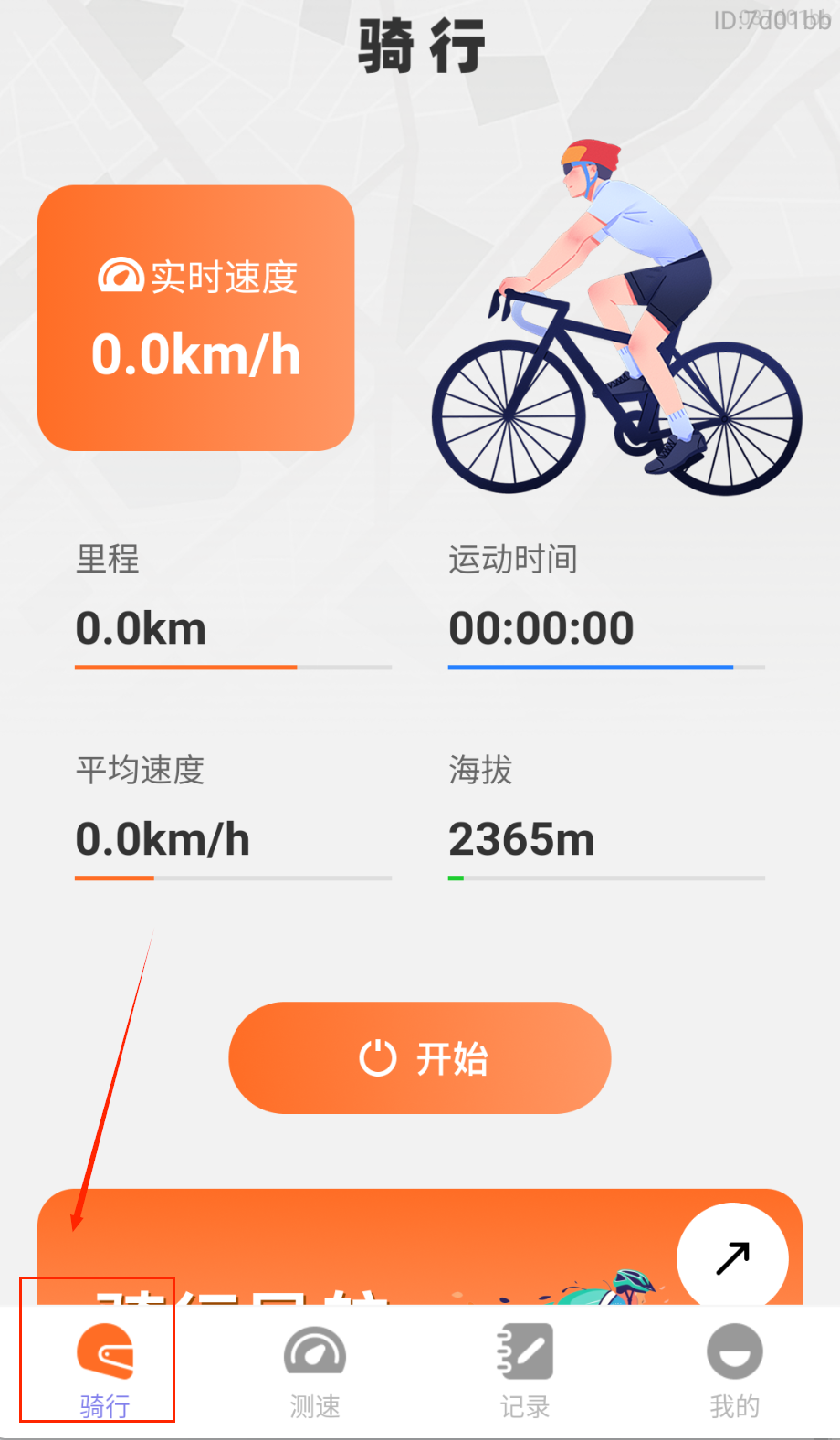Open the arrow button on the orange banner
Viewport: 840px width, 1440px height.
(731, 1257)
